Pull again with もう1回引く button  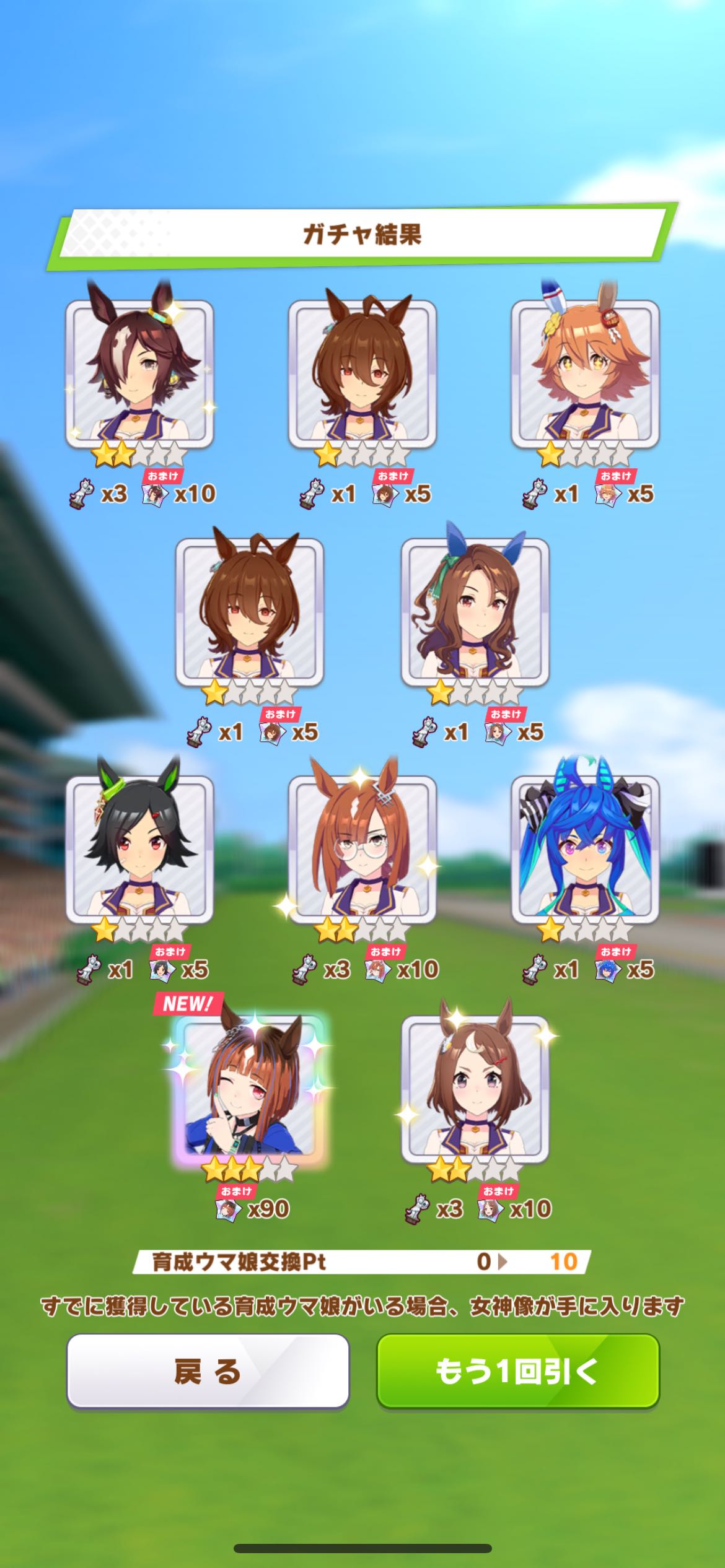point(518,1370)
